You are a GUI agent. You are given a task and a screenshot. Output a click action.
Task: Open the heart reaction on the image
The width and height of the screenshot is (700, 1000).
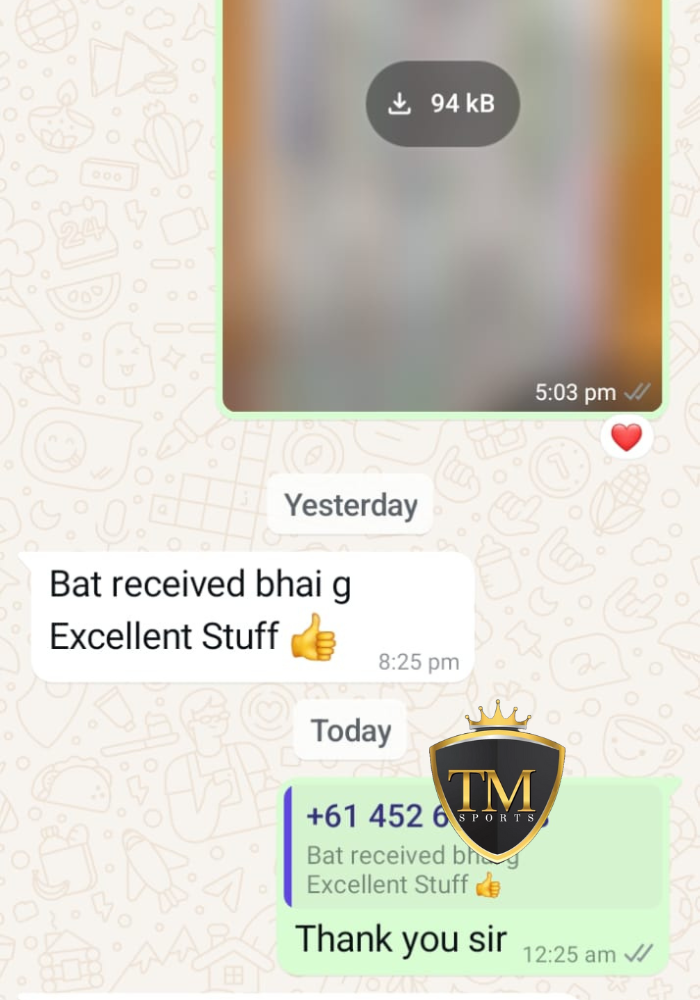(x=626, y=437)
